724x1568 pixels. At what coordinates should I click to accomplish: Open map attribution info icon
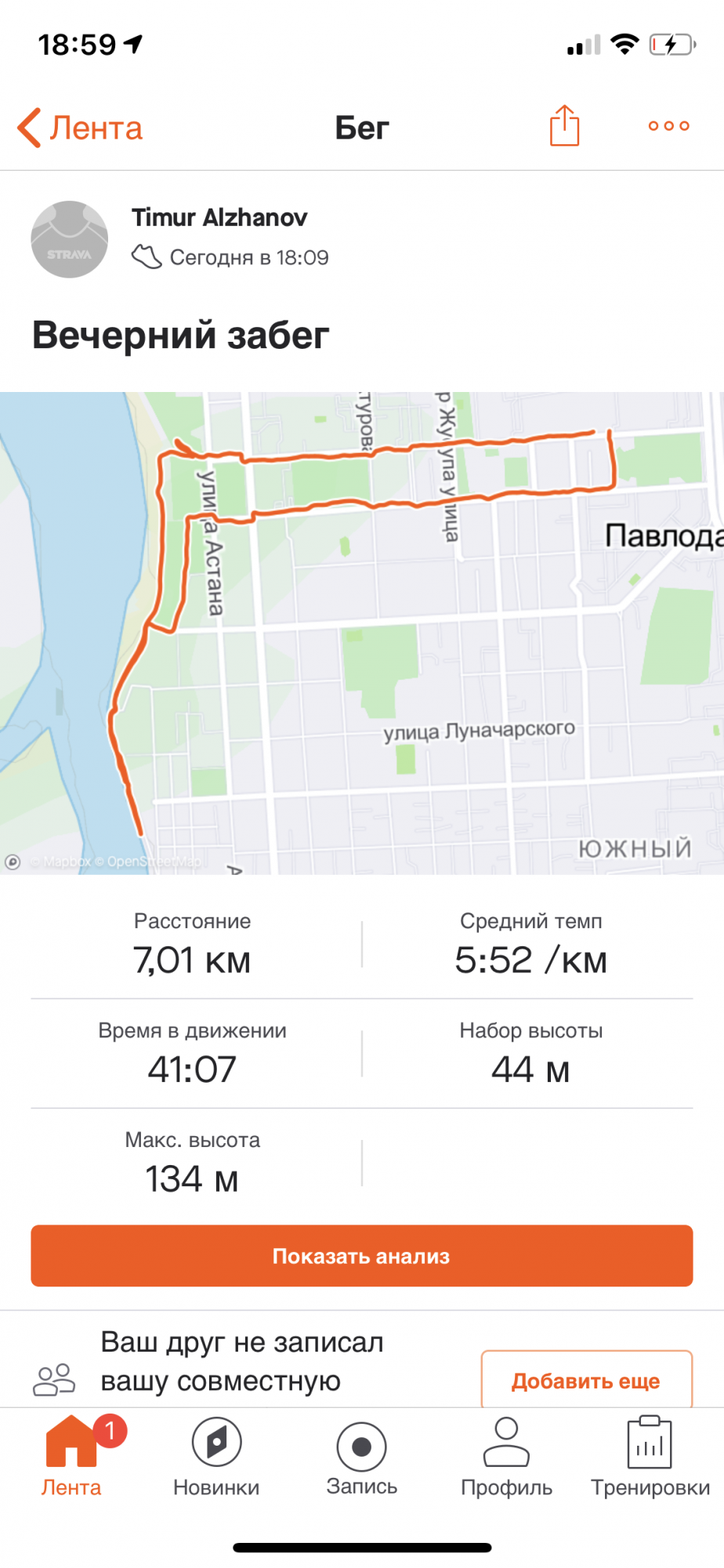pos(13,862)
